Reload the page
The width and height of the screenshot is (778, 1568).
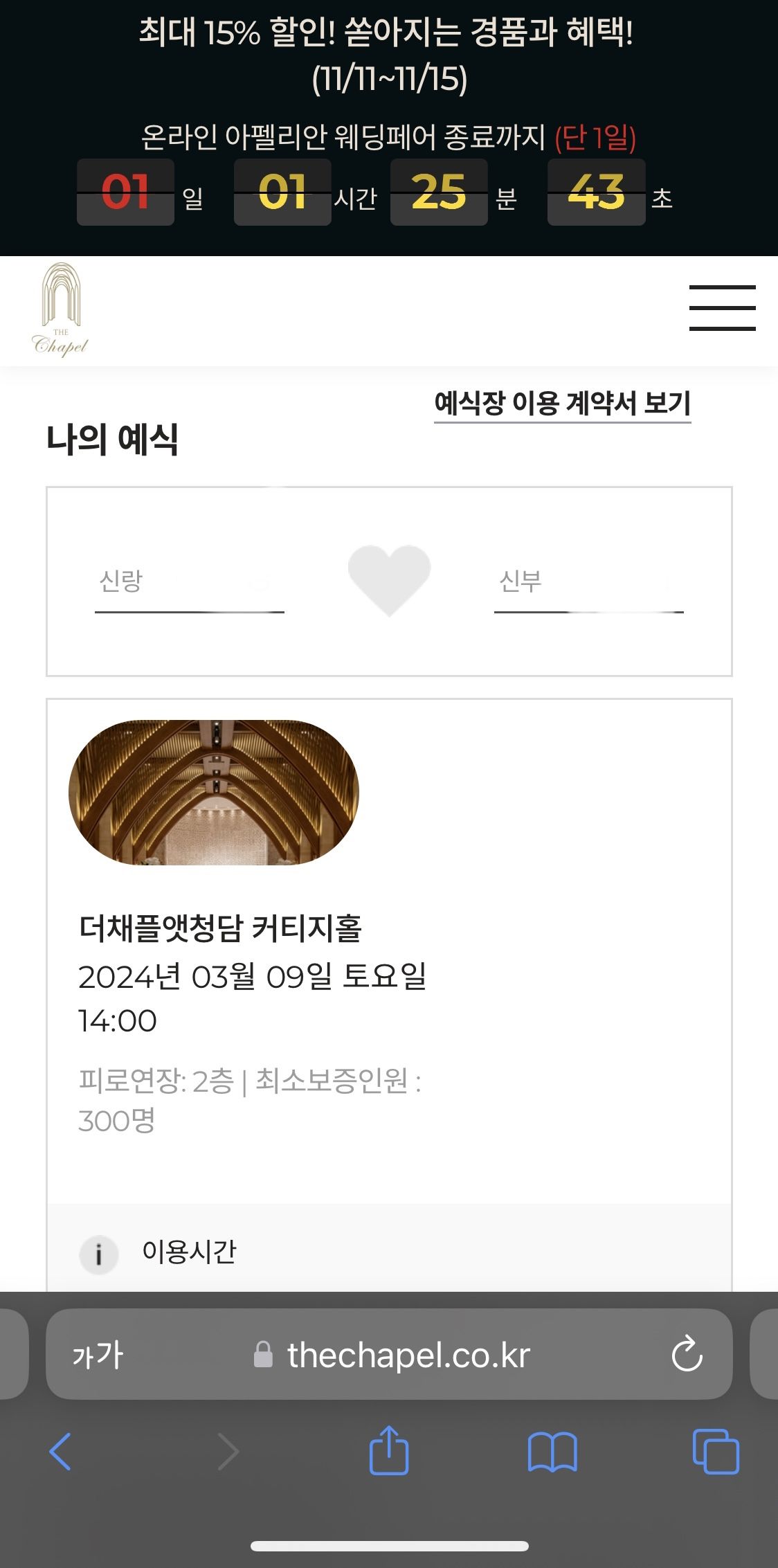[687, 1355]
